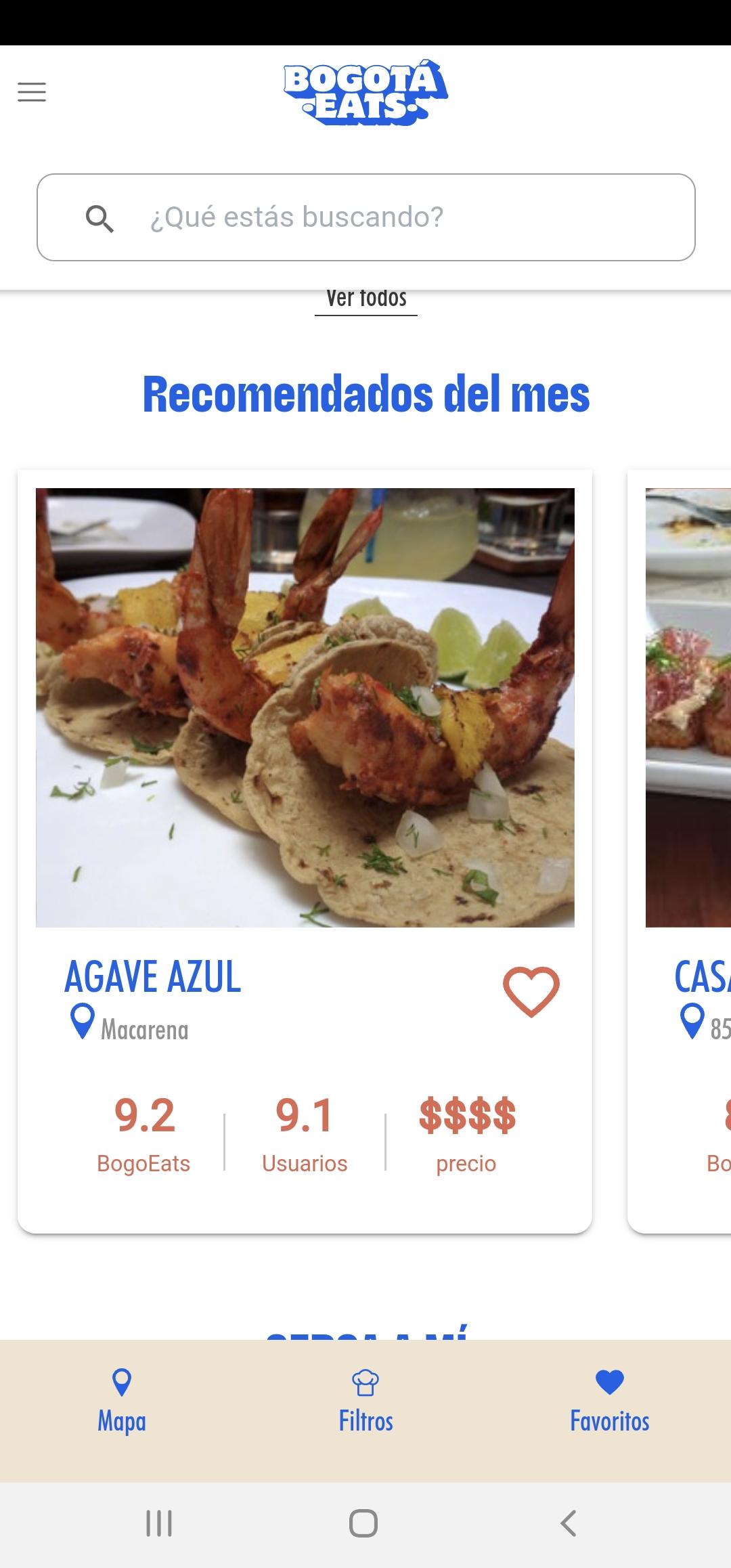
Task: Favorite Agave Azul with the heart icon
Action: (x=531, y=992)
